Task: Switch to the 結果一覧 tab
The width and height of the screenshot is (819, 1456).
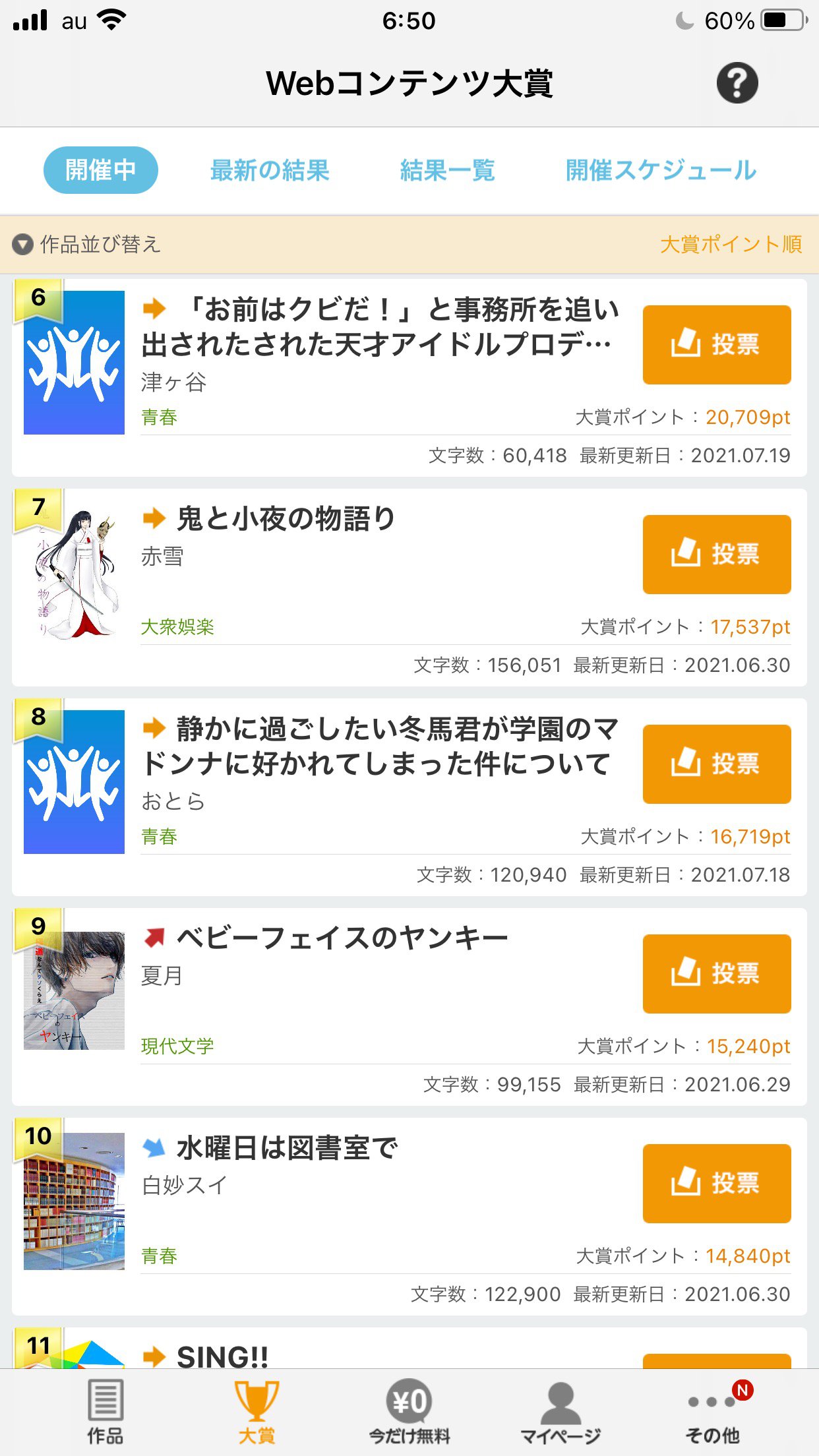Action: (447, 170)
